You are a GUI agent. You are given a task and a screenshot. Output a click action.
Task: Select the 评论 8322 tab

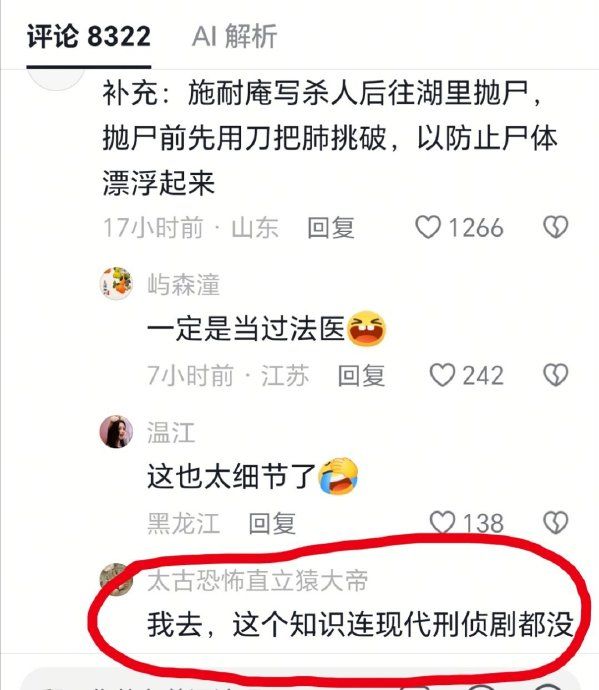(89, 36)
